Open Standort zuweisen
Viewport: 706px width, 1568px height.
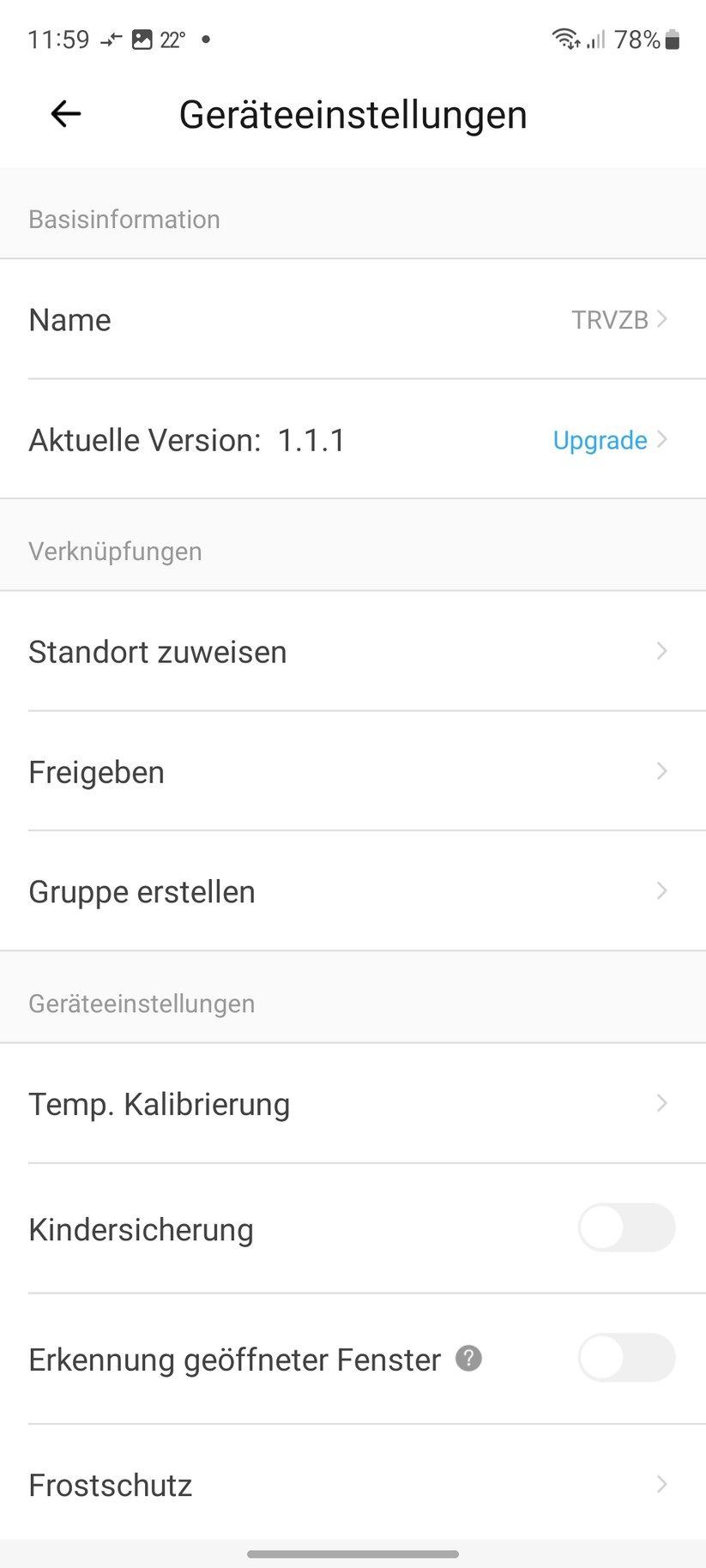tap(352, 652)
